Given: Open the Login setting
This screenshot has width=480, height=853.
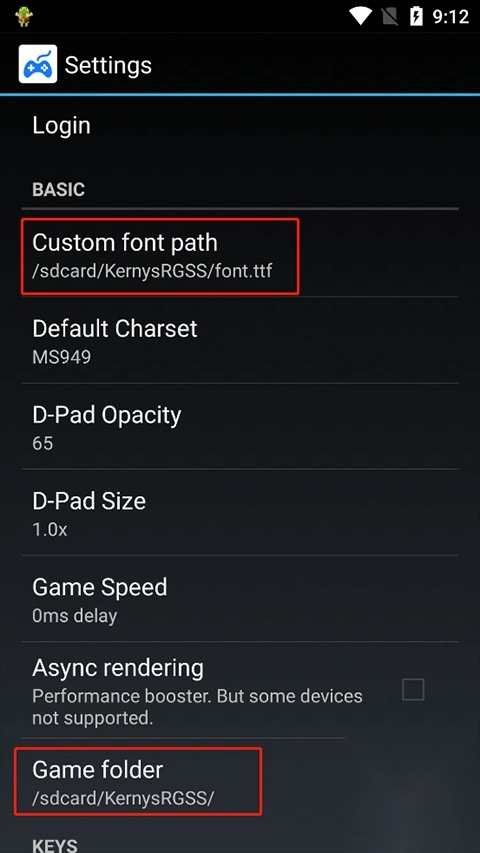Looking at the screenshot, I should [239, 126].
